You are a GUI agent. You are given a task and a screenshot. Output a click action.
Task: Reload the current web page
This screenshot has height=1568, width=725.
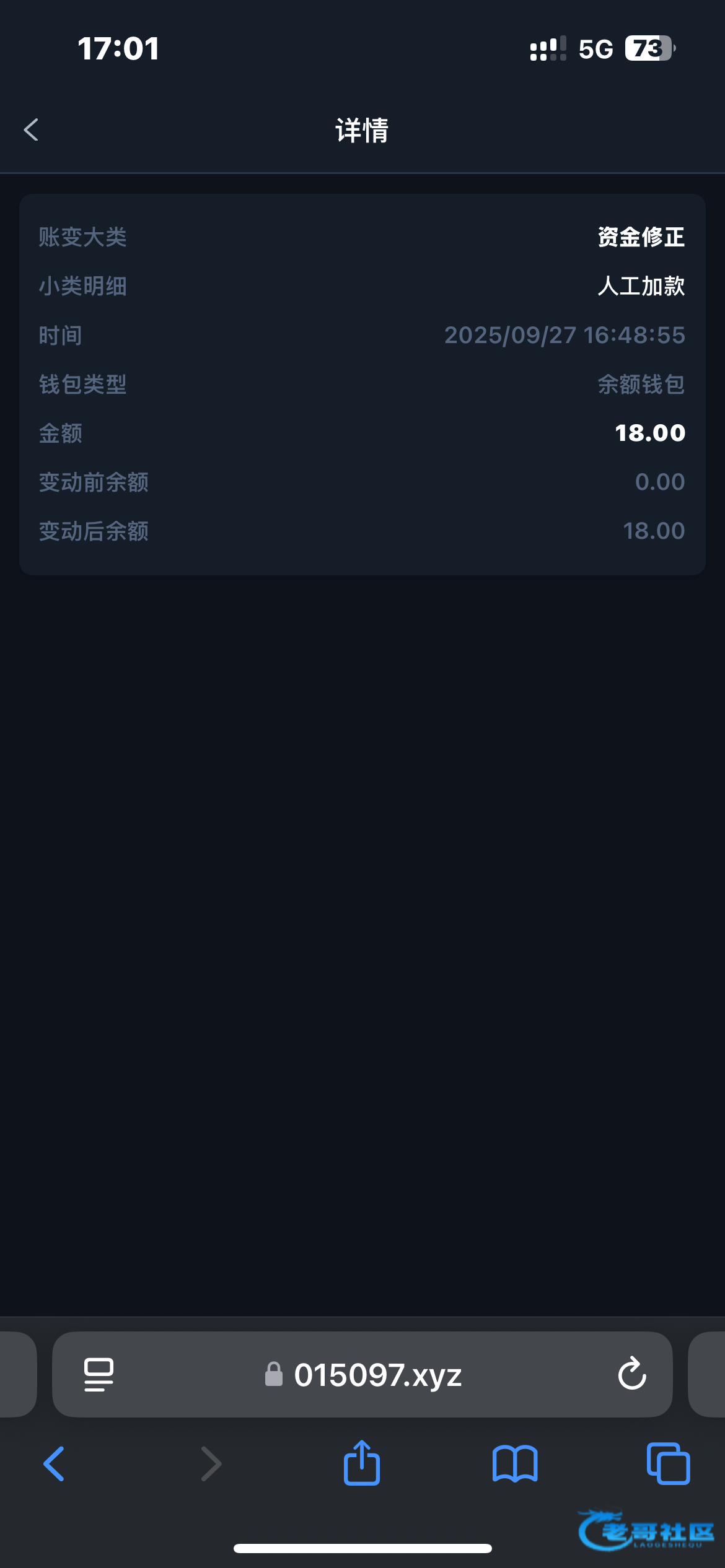631,1375
